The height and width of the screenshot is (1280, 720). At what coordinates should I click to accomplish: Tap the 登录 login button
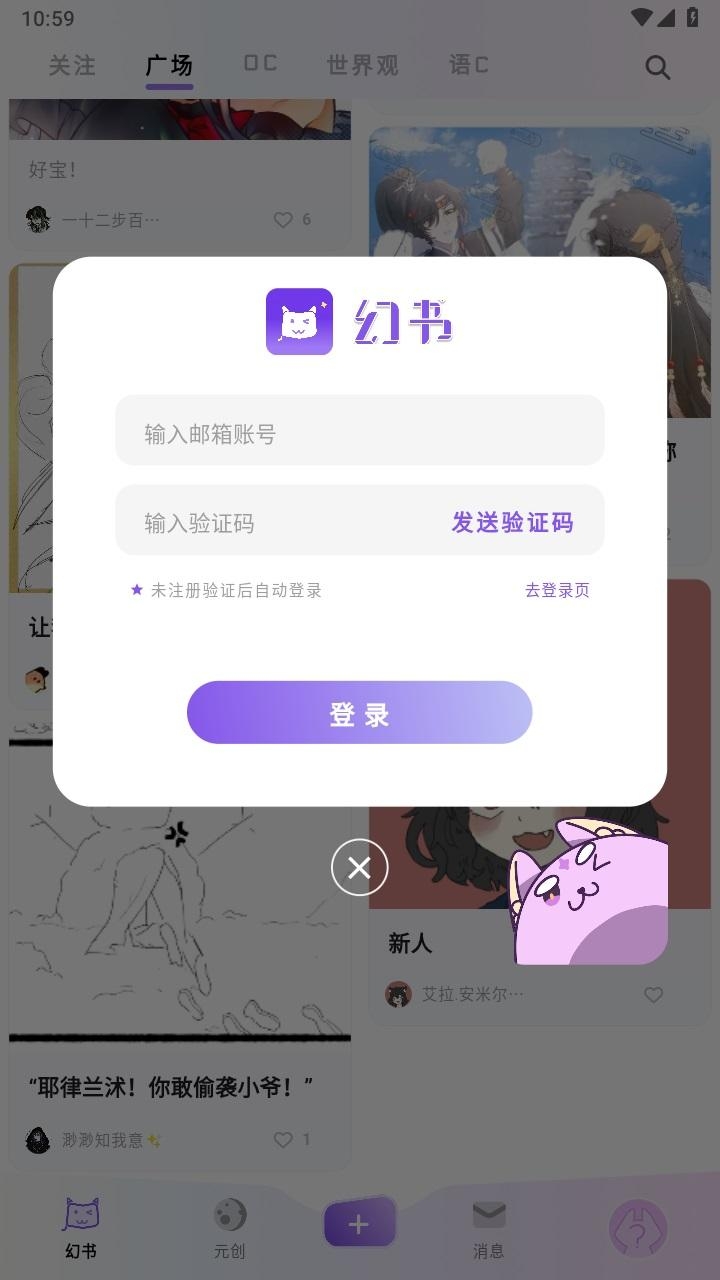coord(359,713)
